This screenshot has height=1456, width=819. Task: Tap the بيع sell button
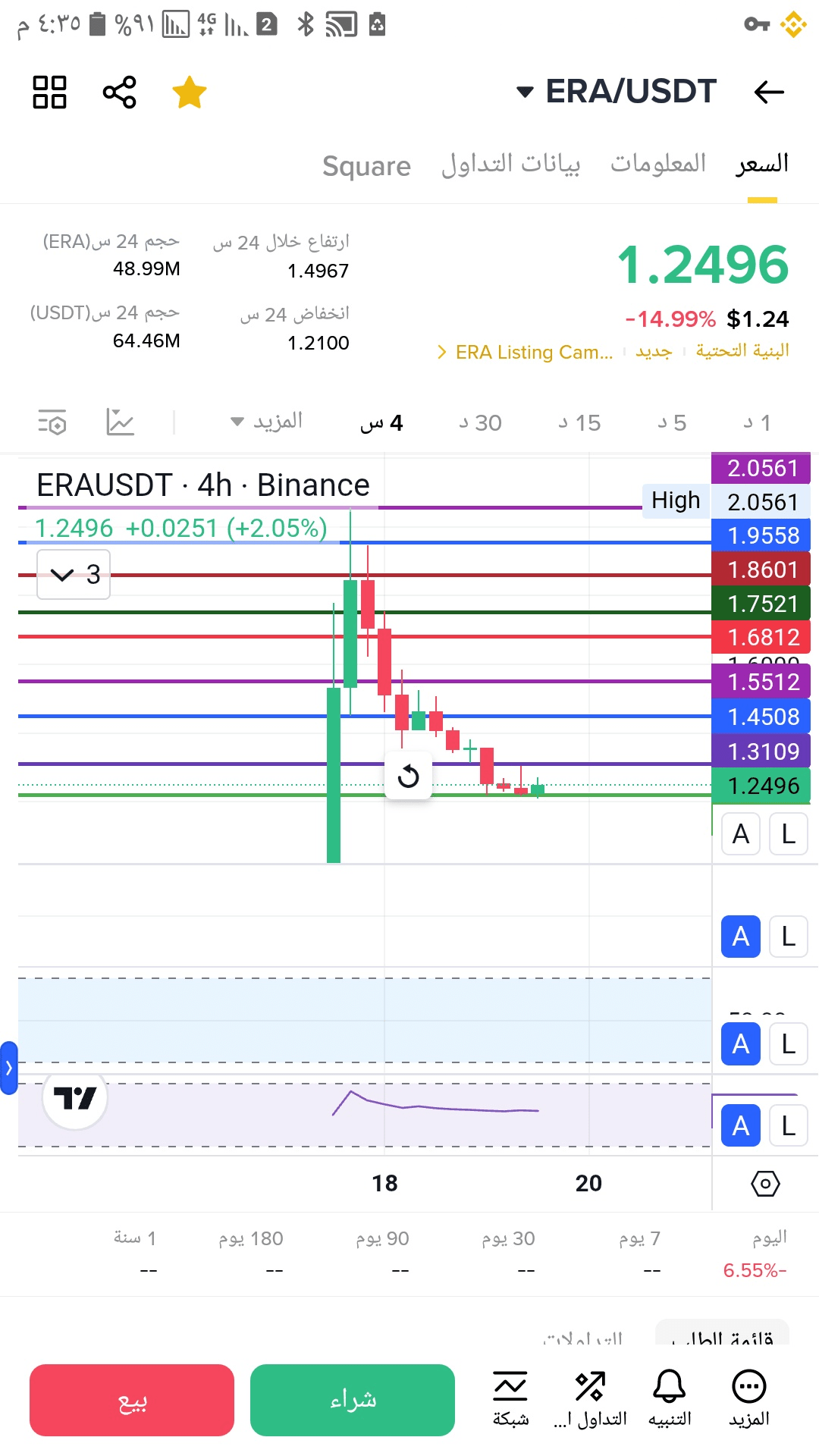[x=132, y=1400]
